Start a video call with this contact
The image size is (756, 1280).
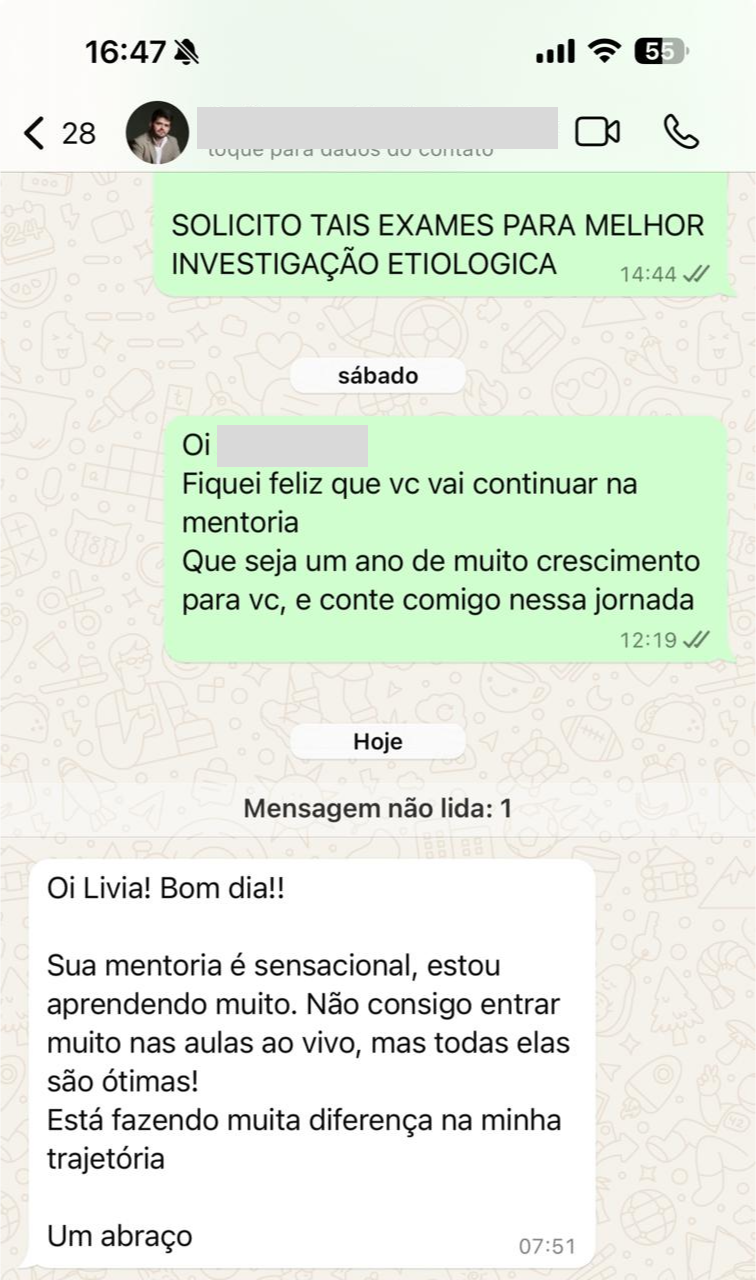597,131
